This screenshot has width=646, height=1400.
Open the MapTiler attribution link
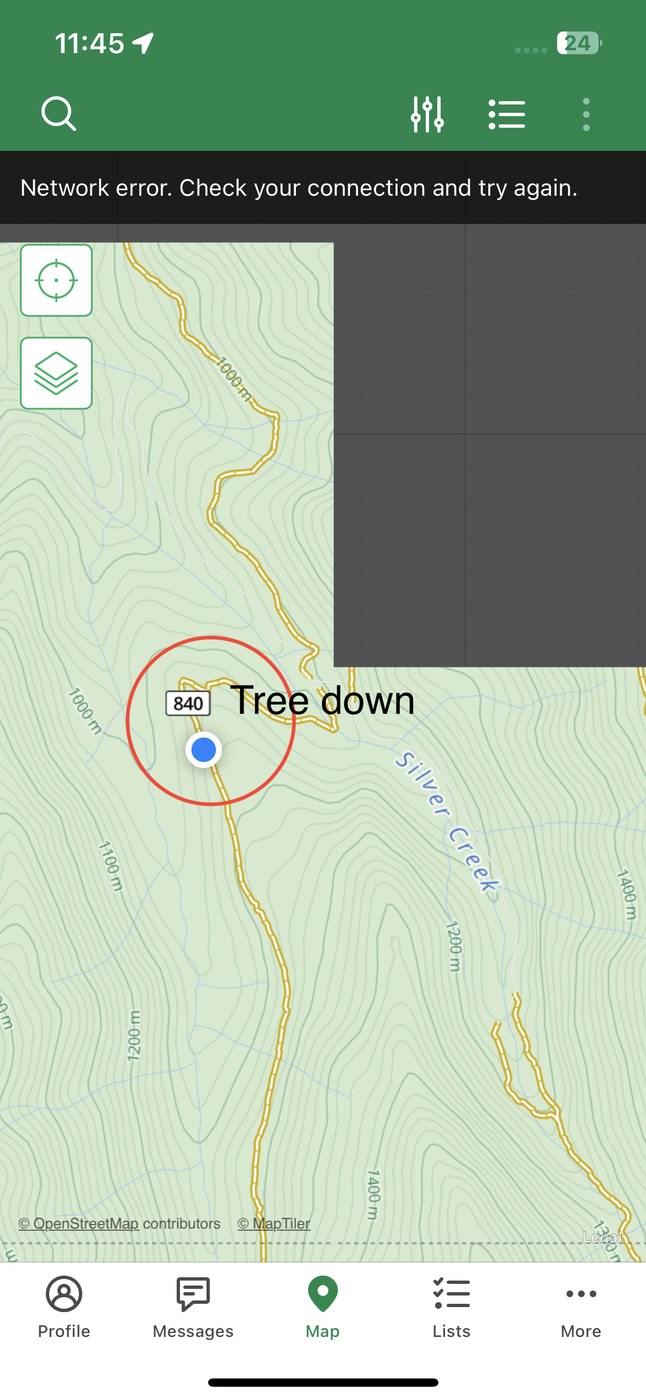tap(281, 1224)
